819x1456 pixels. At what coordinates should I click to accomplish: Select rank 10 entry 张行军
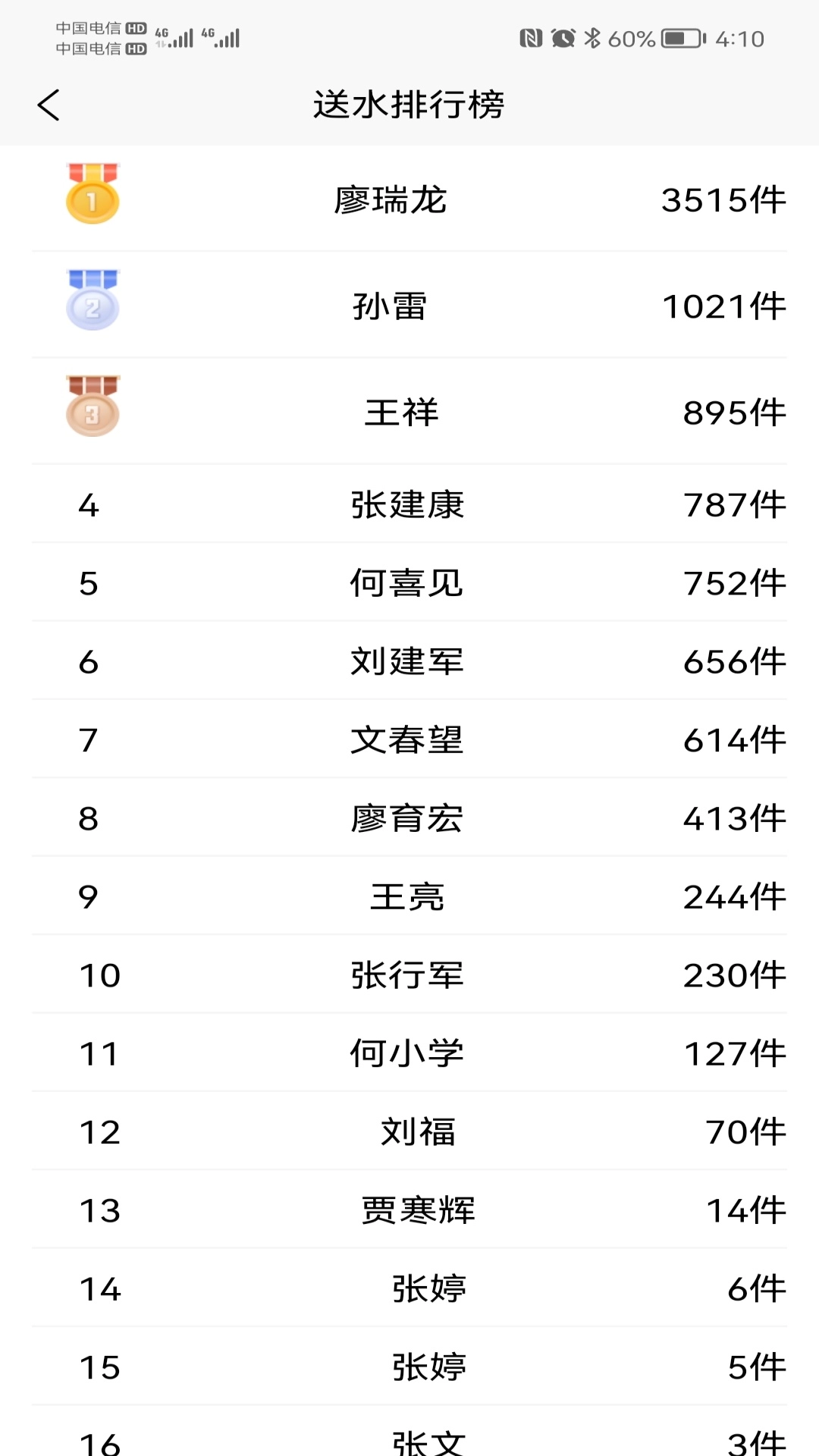(409, 974)
